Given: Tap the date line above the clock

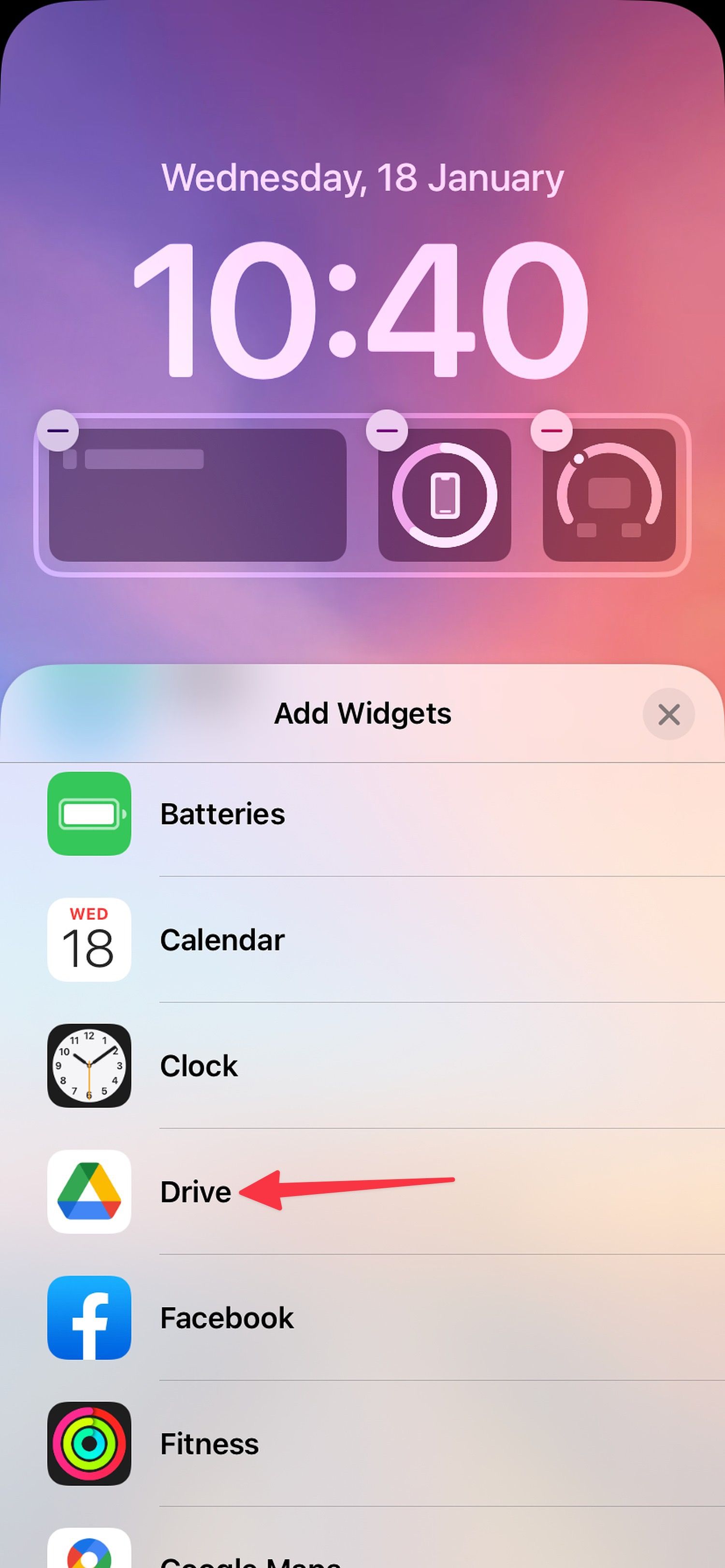Looking at the screenshot, I should tap(362, 178).
